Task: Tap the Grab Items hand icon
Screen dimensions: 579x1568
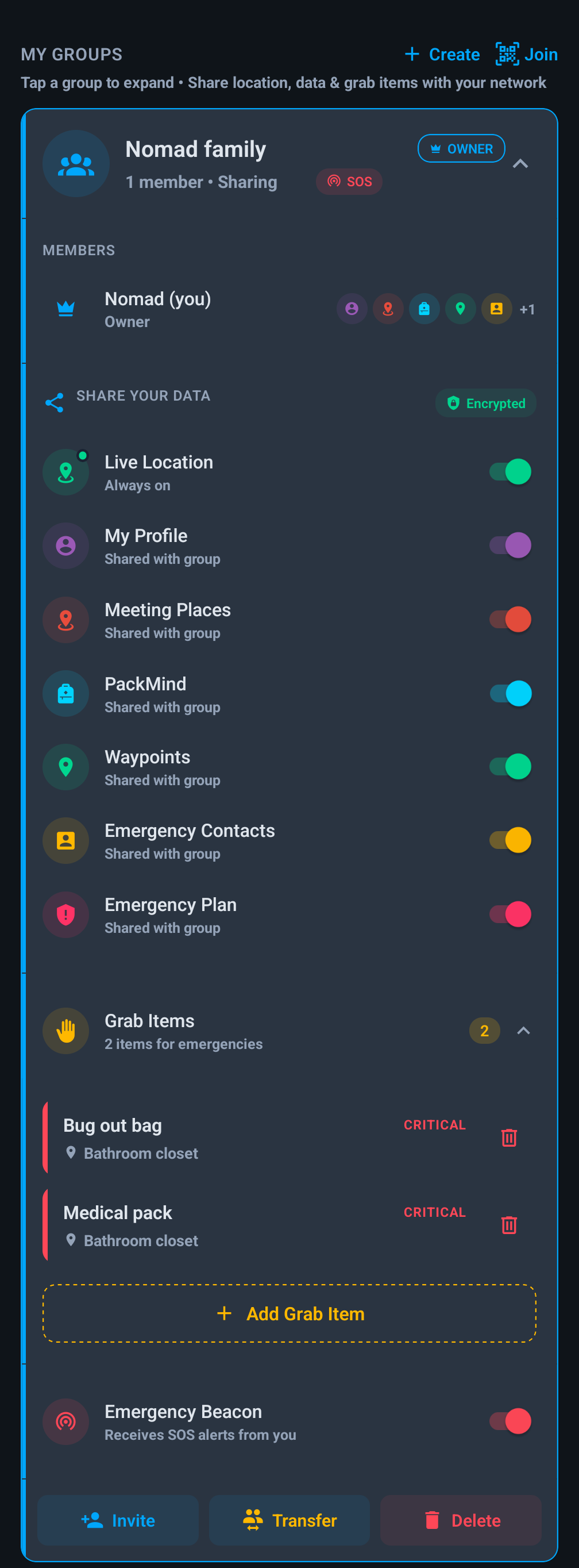Action: point(65,1031)
